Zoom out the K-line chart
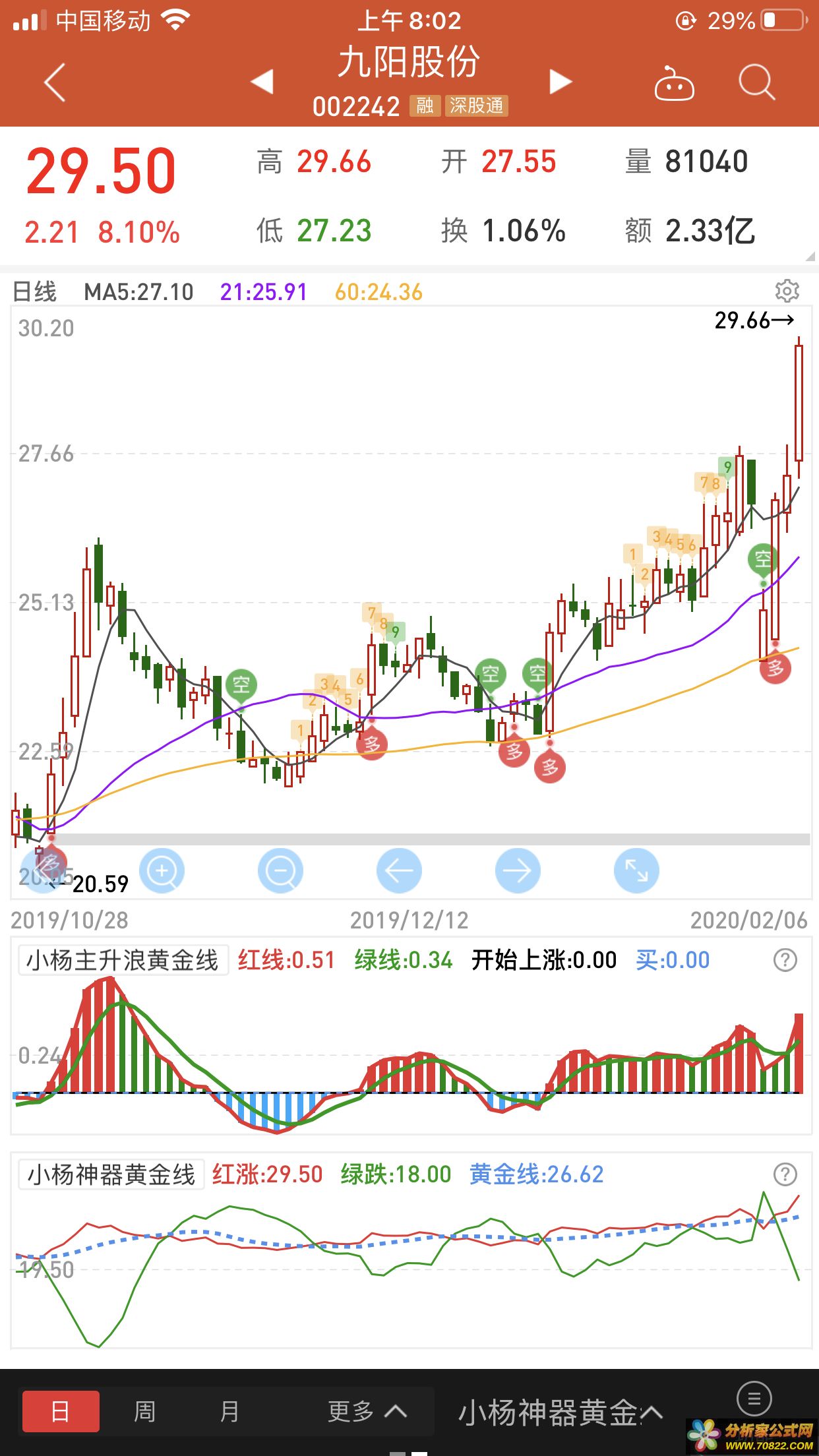 click(x=280, y=871)
